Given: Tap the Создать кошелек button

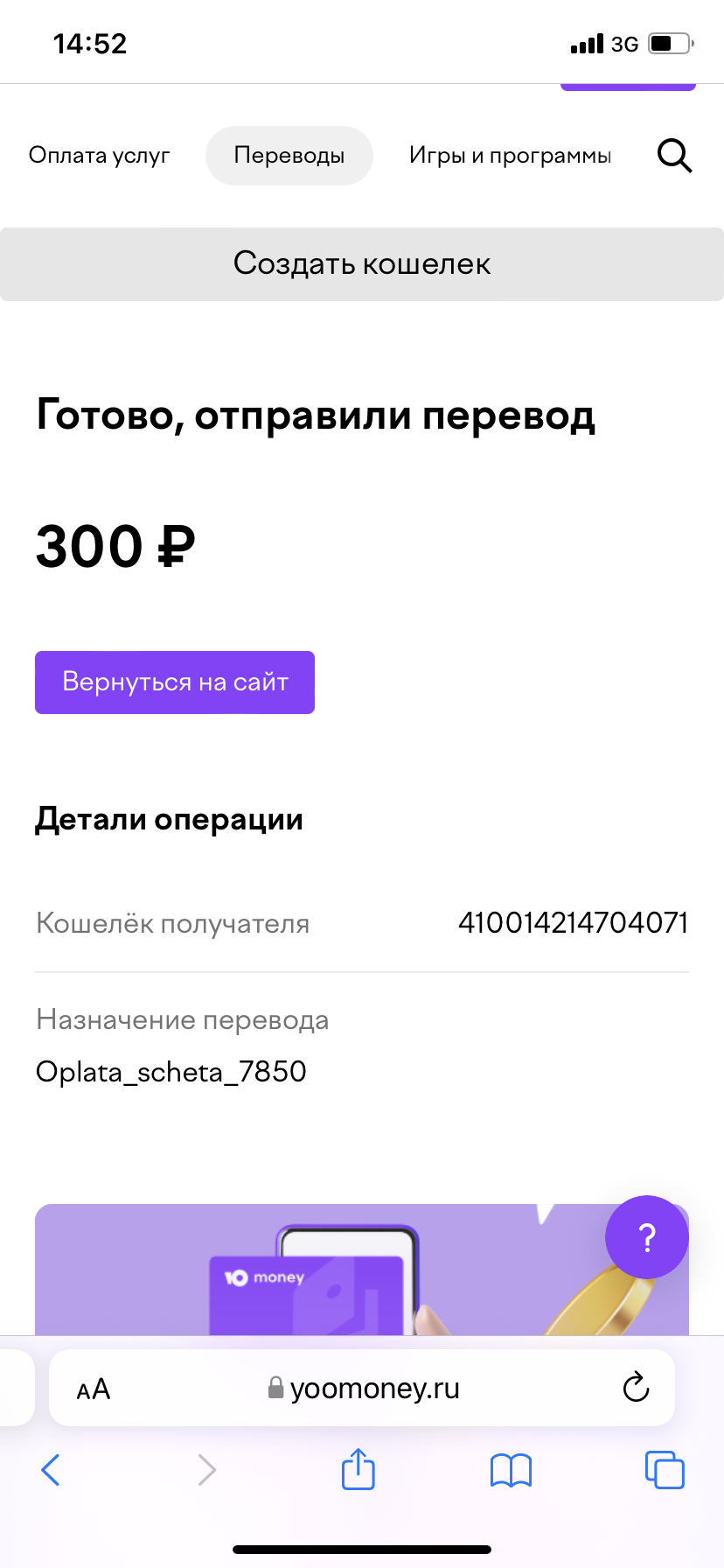Looking at the screenshot, I should (362, 264).
